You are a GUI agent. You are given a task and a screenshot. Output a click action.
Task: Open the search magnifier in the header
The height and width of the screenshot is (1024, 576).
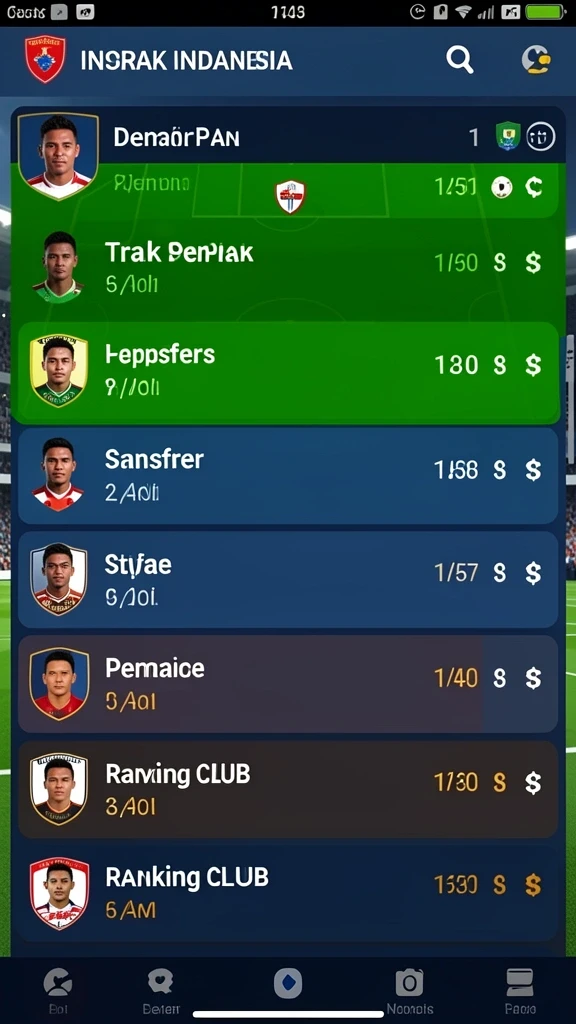[460, 60]
